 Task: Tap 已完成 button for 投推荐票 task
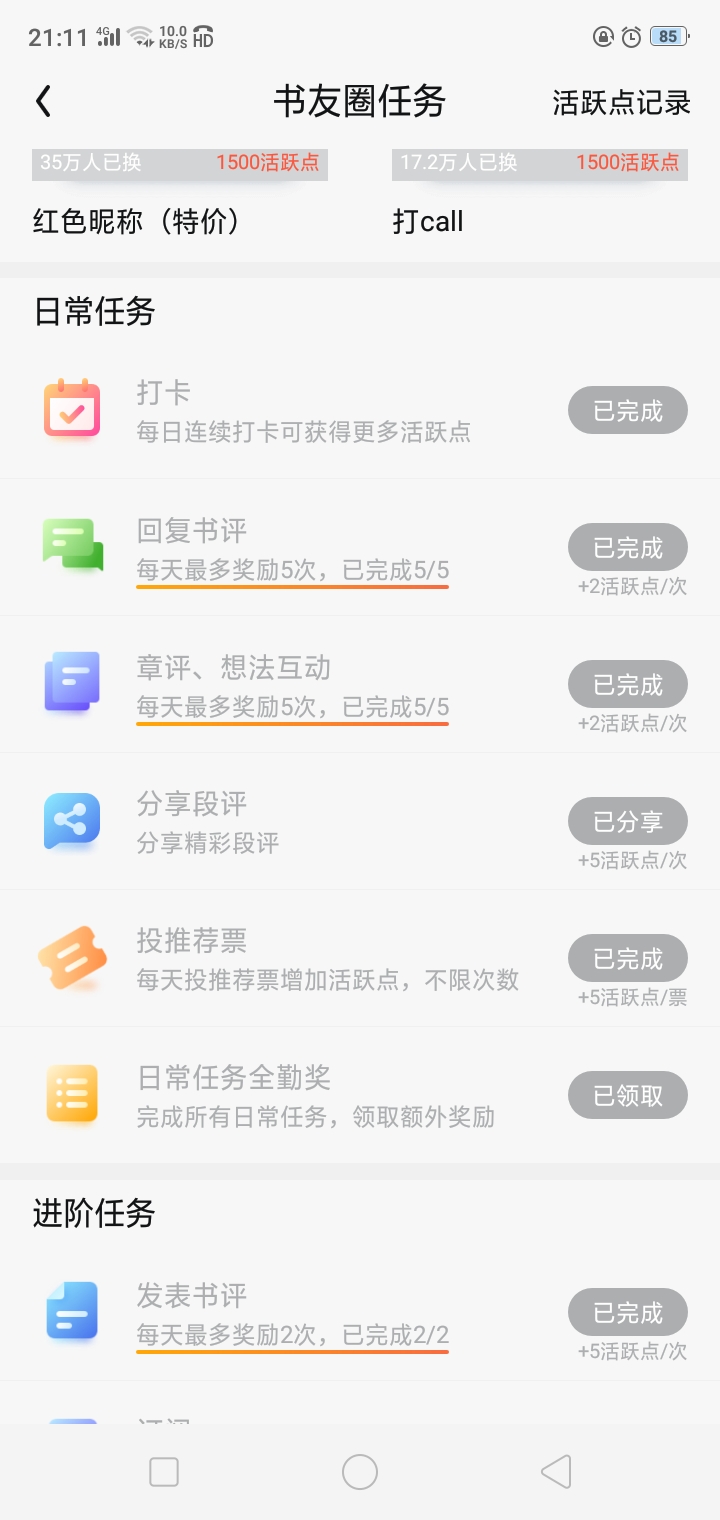(x=628, y=959)
